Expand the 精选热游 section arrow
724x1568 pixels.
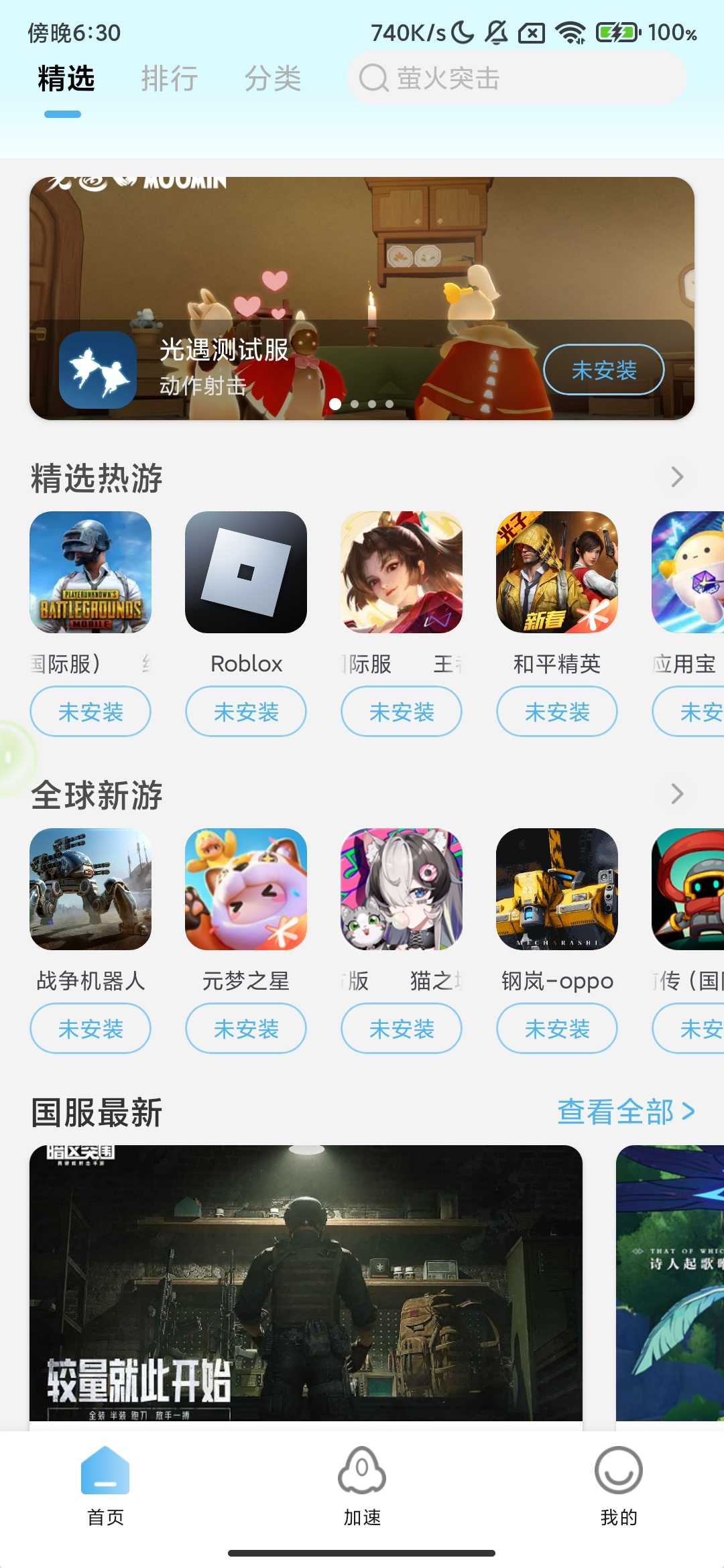676,476
